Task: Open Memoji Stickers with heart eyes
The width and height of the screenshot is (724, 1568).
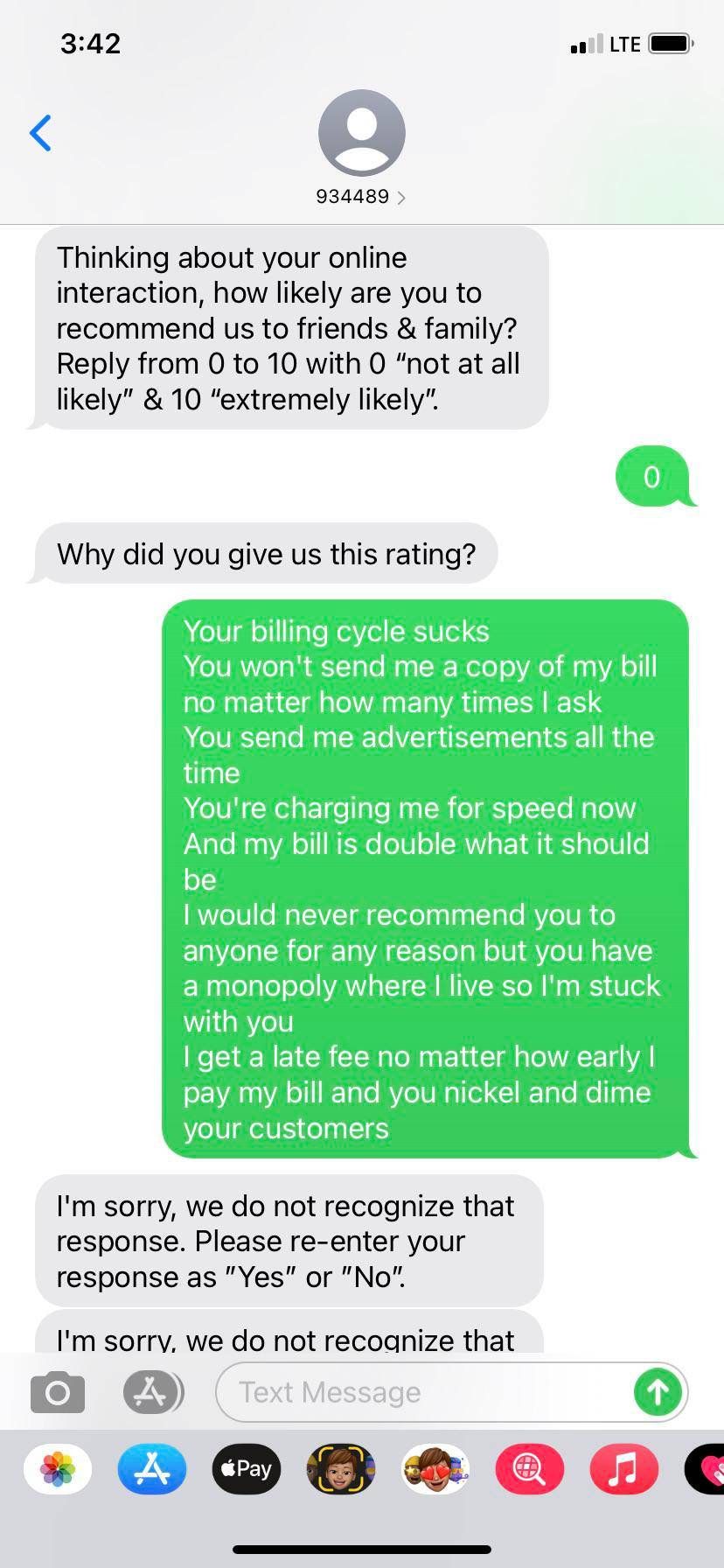Action: 435,1469
